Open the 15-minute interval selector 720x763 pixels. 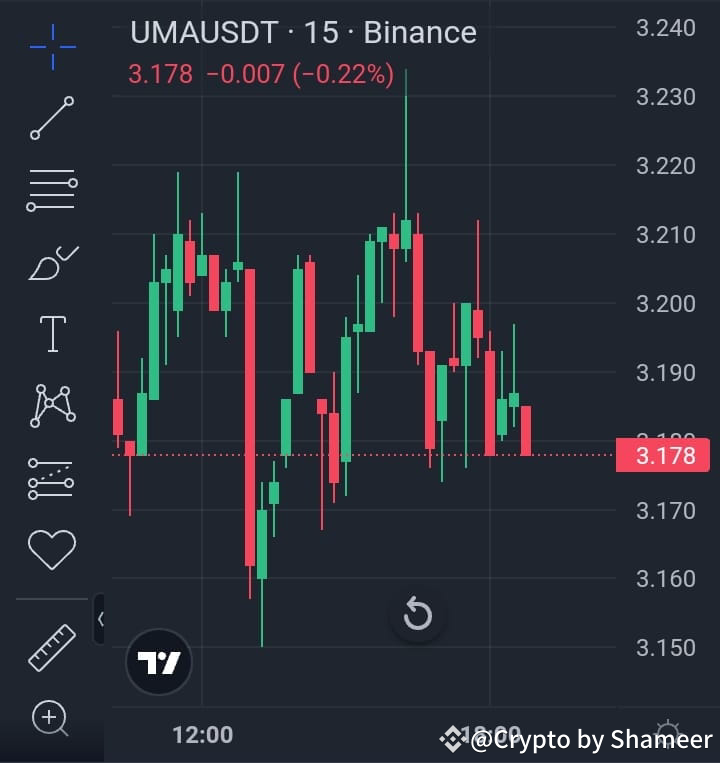[x=320, y=33]
